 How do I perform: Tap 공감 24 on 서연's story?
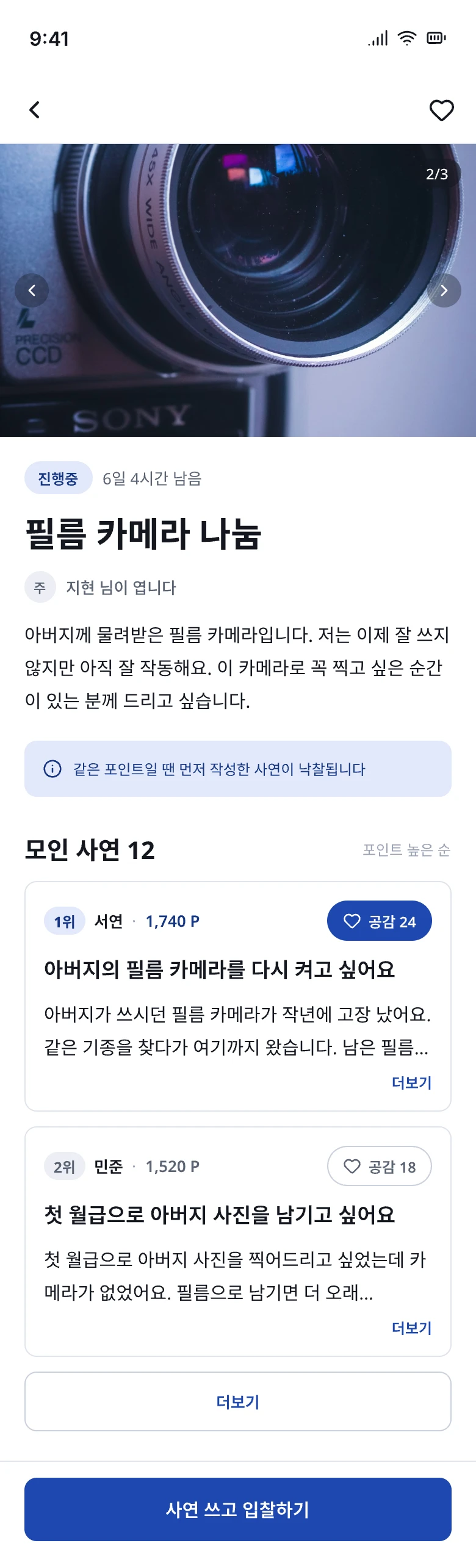click(380, 921)
